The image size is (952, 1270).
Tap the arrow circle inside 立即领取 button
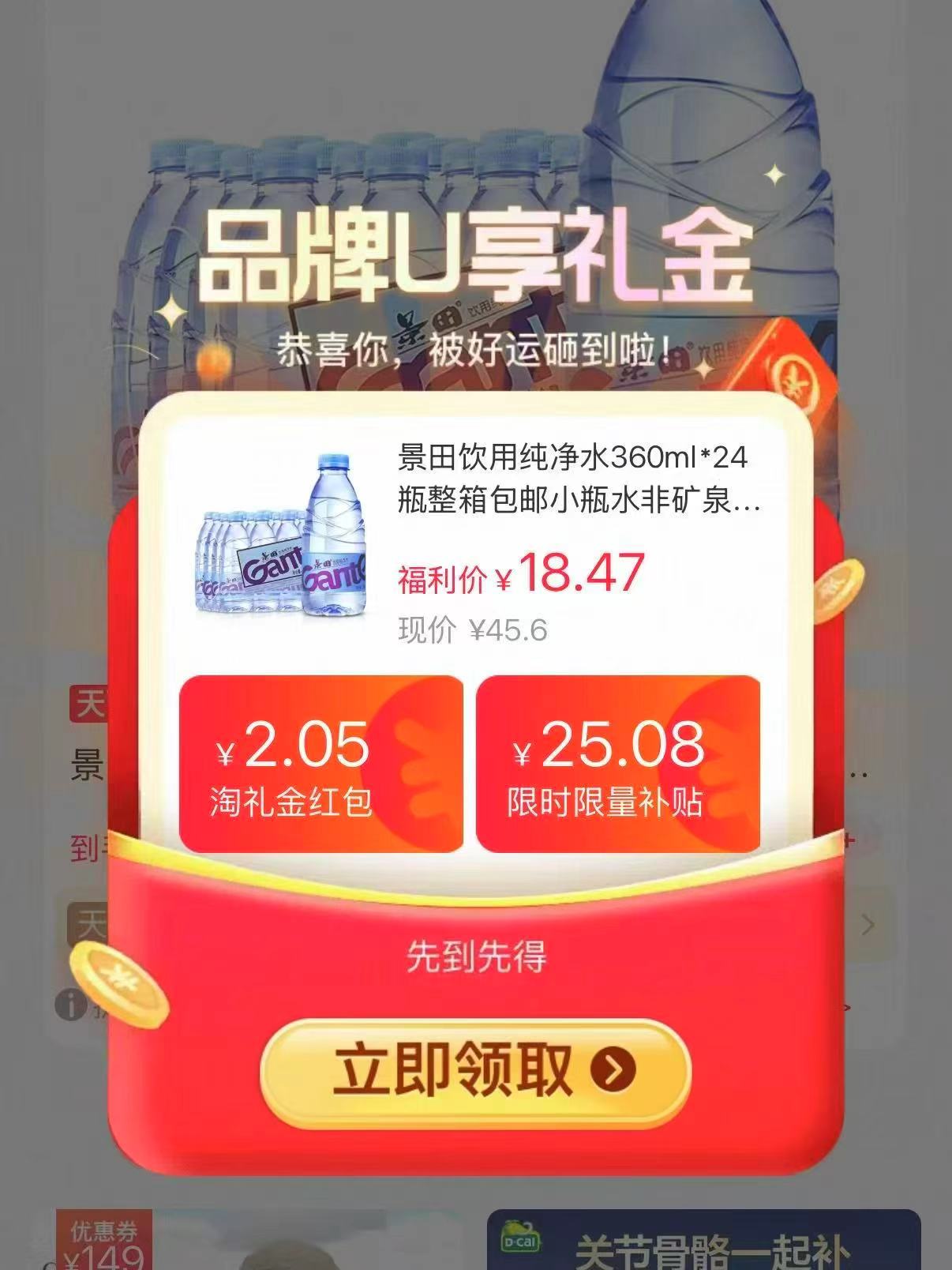point(612,1070)
